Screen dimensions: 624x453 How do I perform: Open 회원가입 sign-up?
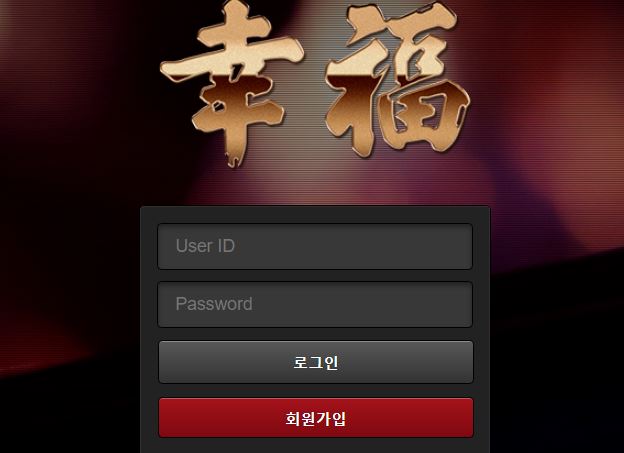point(315,418)
